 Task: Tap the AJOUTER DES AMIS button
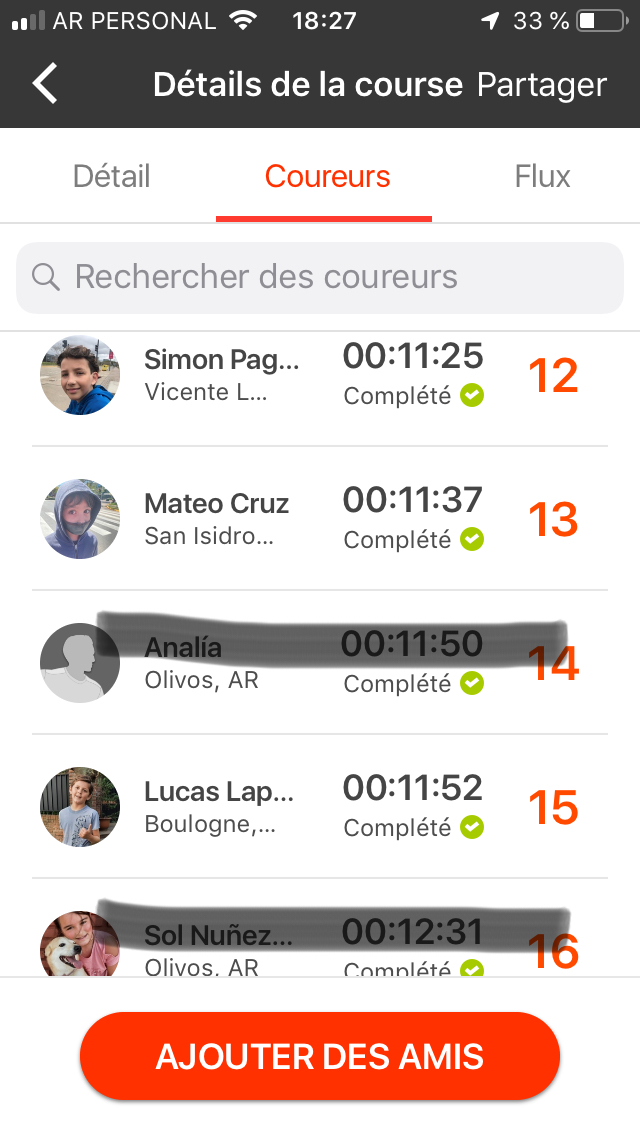click(x=320, y=1056)
